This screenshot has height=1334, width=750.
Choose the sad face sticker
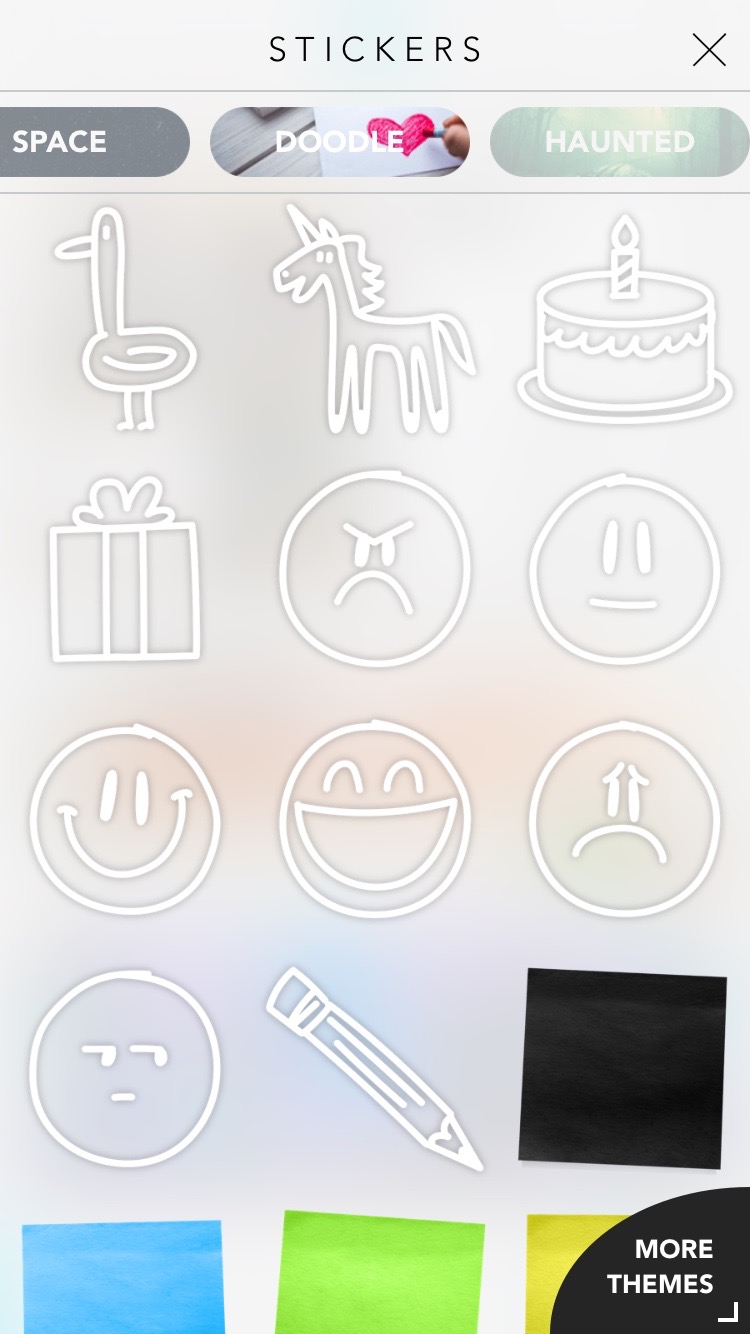pos(624,818)
